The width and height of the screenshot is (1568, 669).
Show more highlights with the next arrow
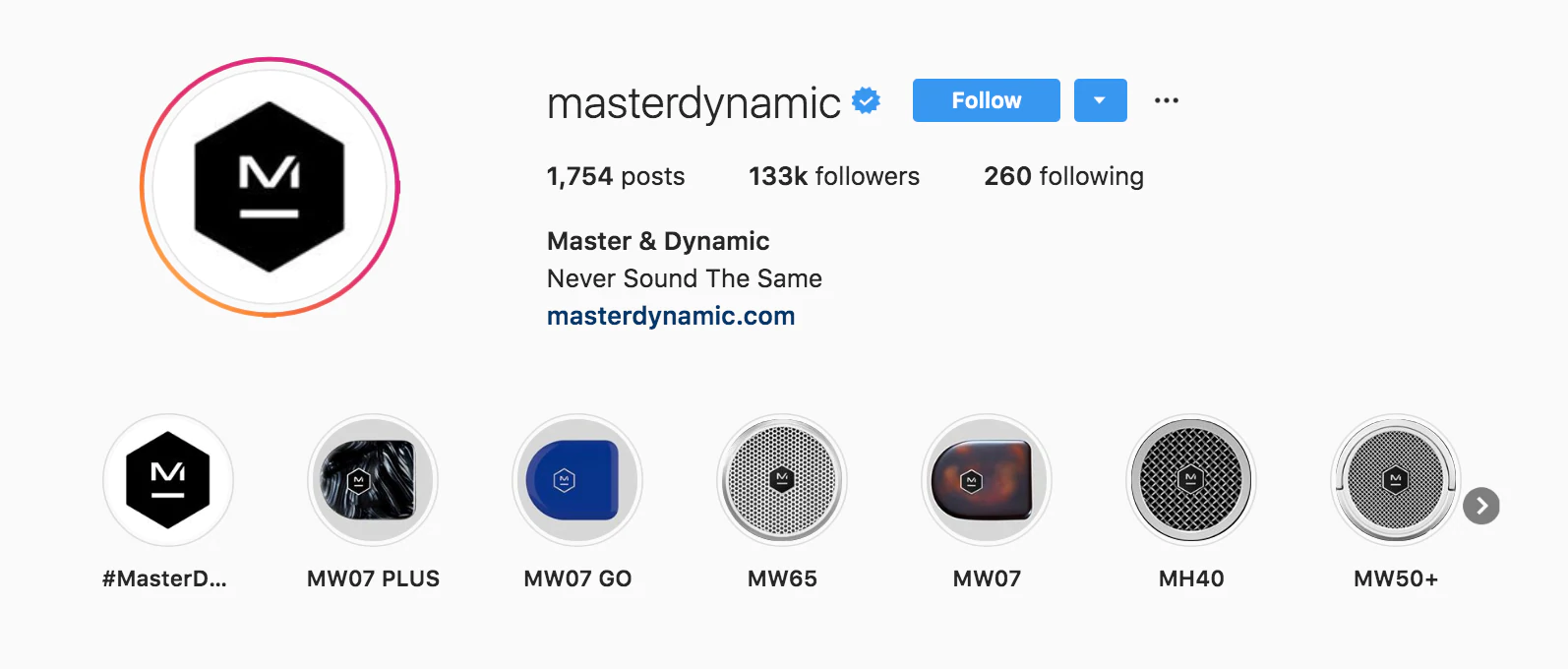1480,506
